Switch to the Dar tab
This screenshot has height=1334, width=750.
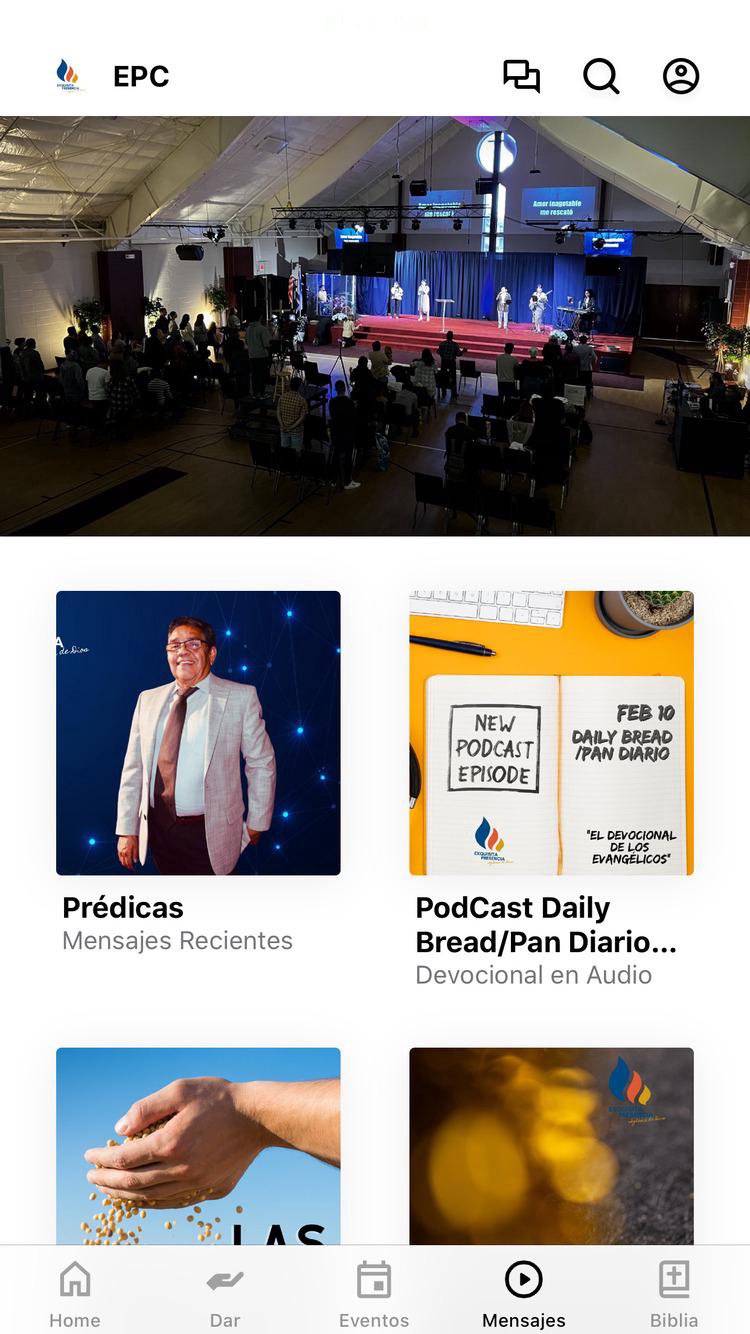[225, 1294]
